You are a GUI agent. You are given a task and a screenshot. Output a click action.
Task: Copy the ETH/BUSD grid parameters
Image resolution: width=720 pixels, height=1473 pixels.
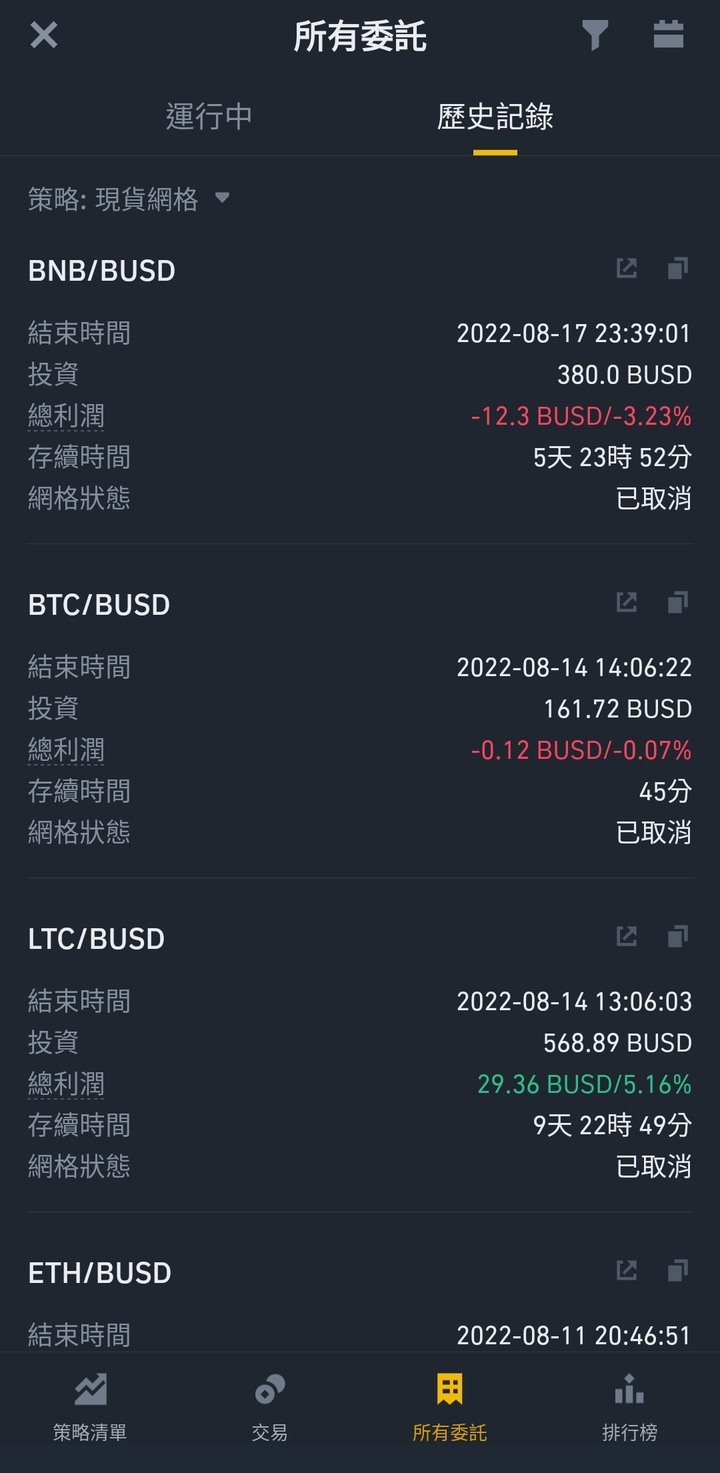click(x=677, y=1270)
